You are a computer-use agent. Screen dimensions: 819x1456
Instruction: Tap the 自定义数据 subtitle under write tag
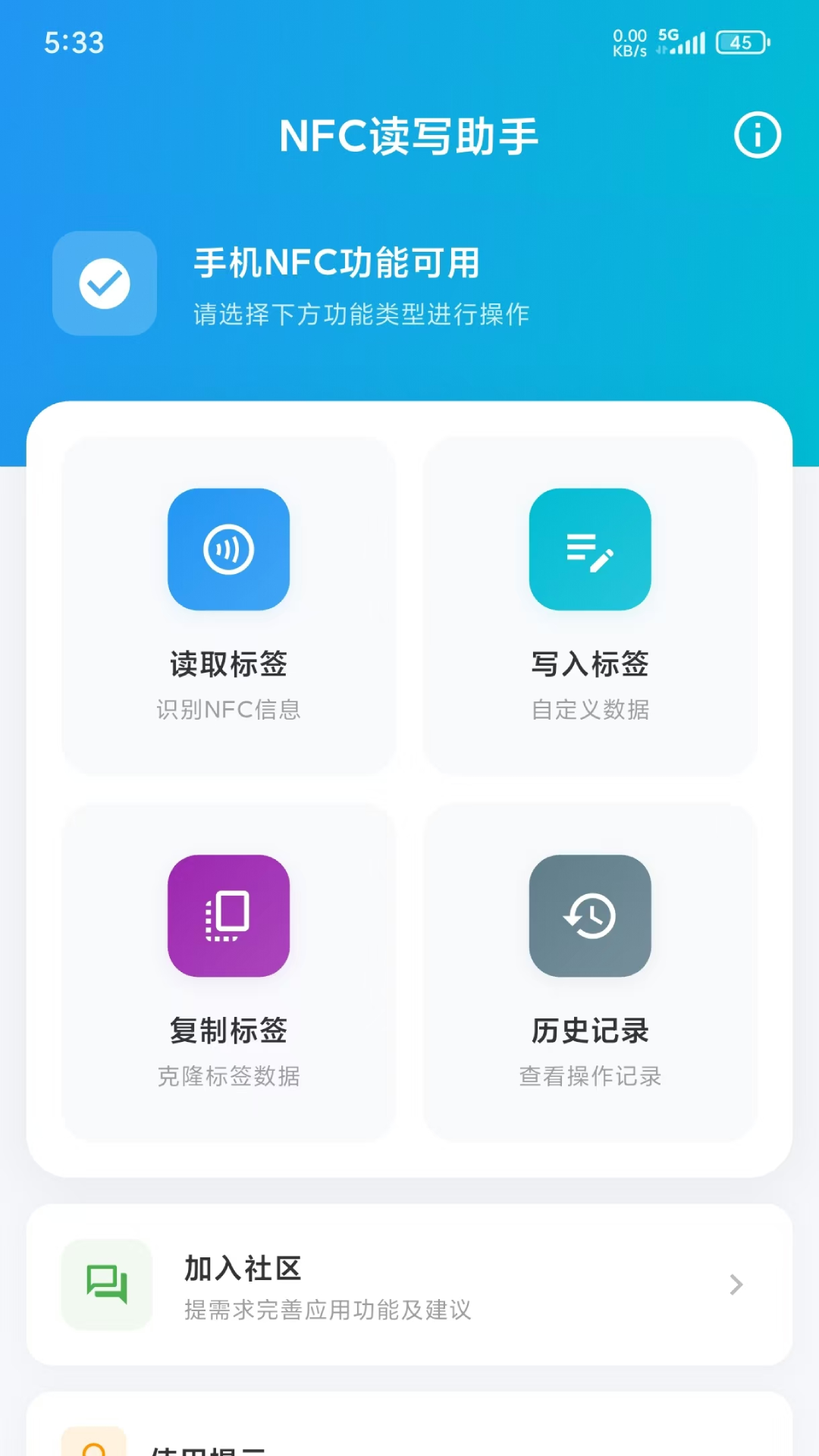point(591,710)
